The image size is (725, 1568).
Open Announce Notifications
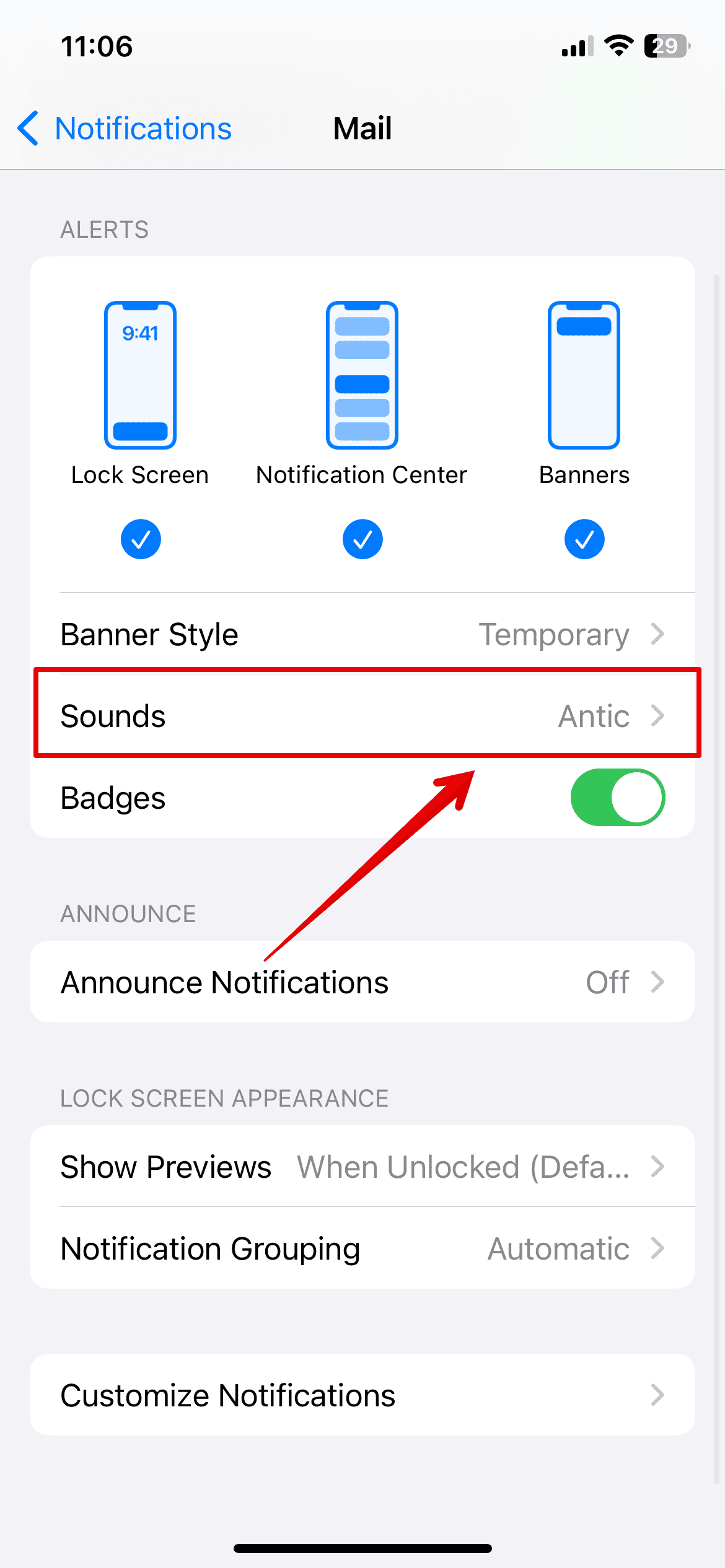[x=362, y=982]
